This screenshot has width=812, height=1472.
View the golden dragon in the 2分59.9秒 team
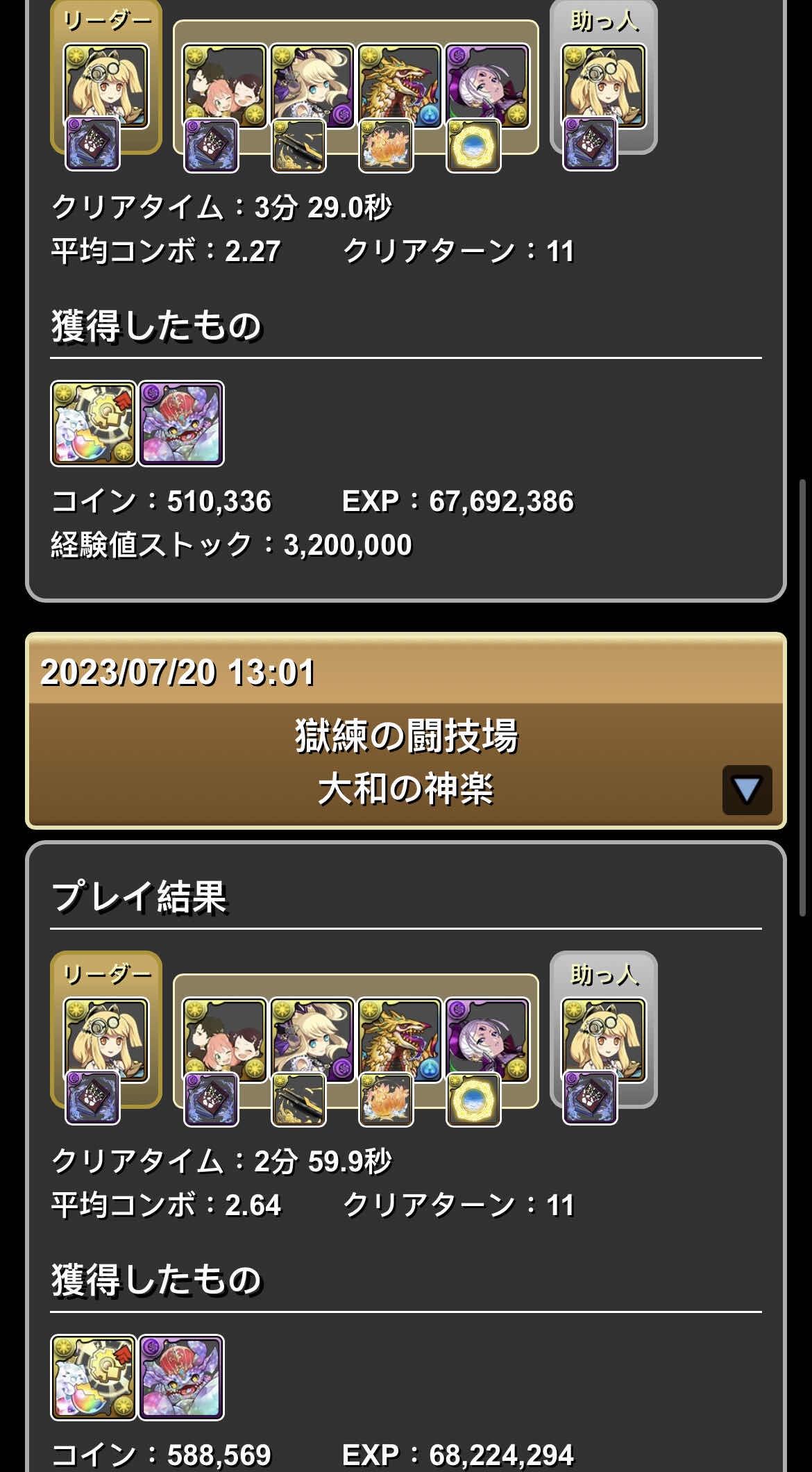coord(399,1039)
